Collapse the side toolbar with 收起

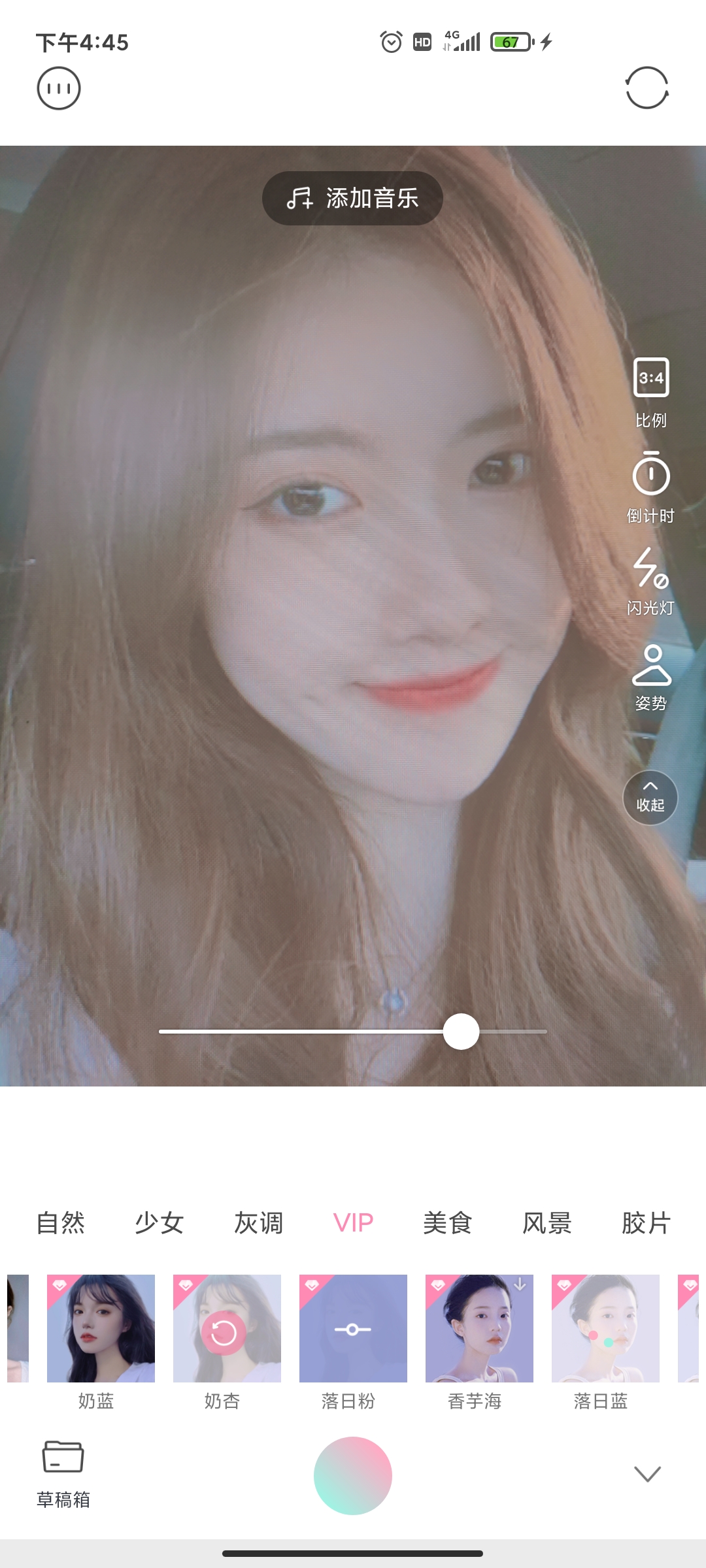(650, 797)
